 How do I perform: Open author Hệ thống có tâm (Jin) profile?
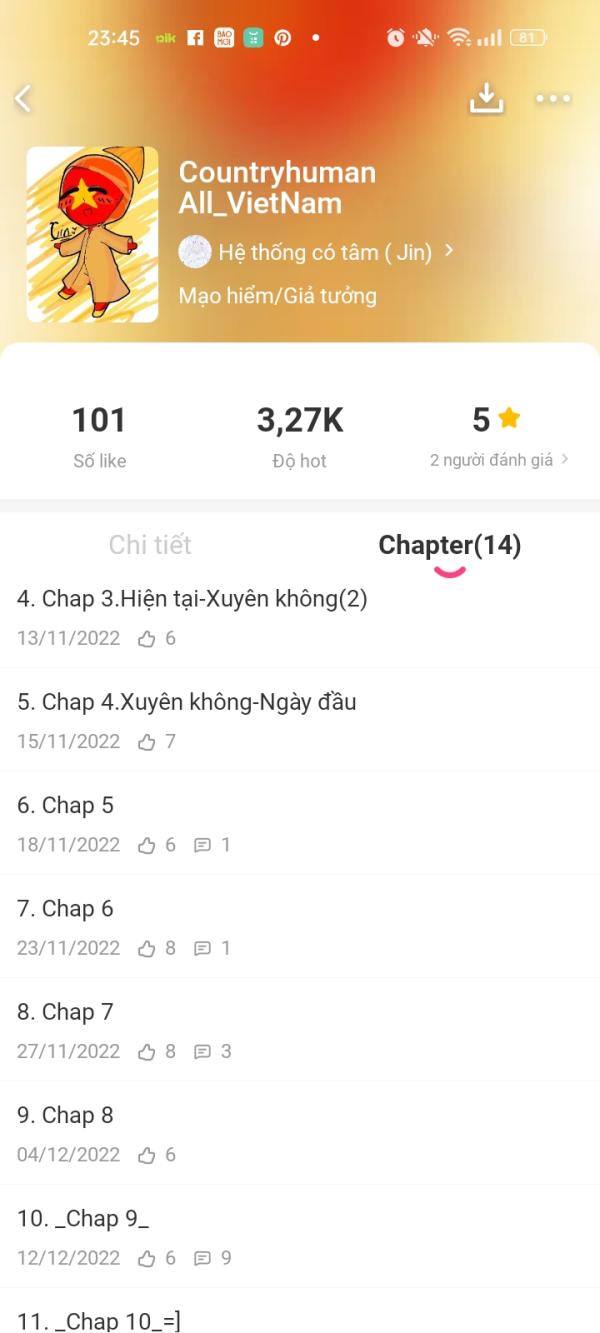click(x=315, y=252)
